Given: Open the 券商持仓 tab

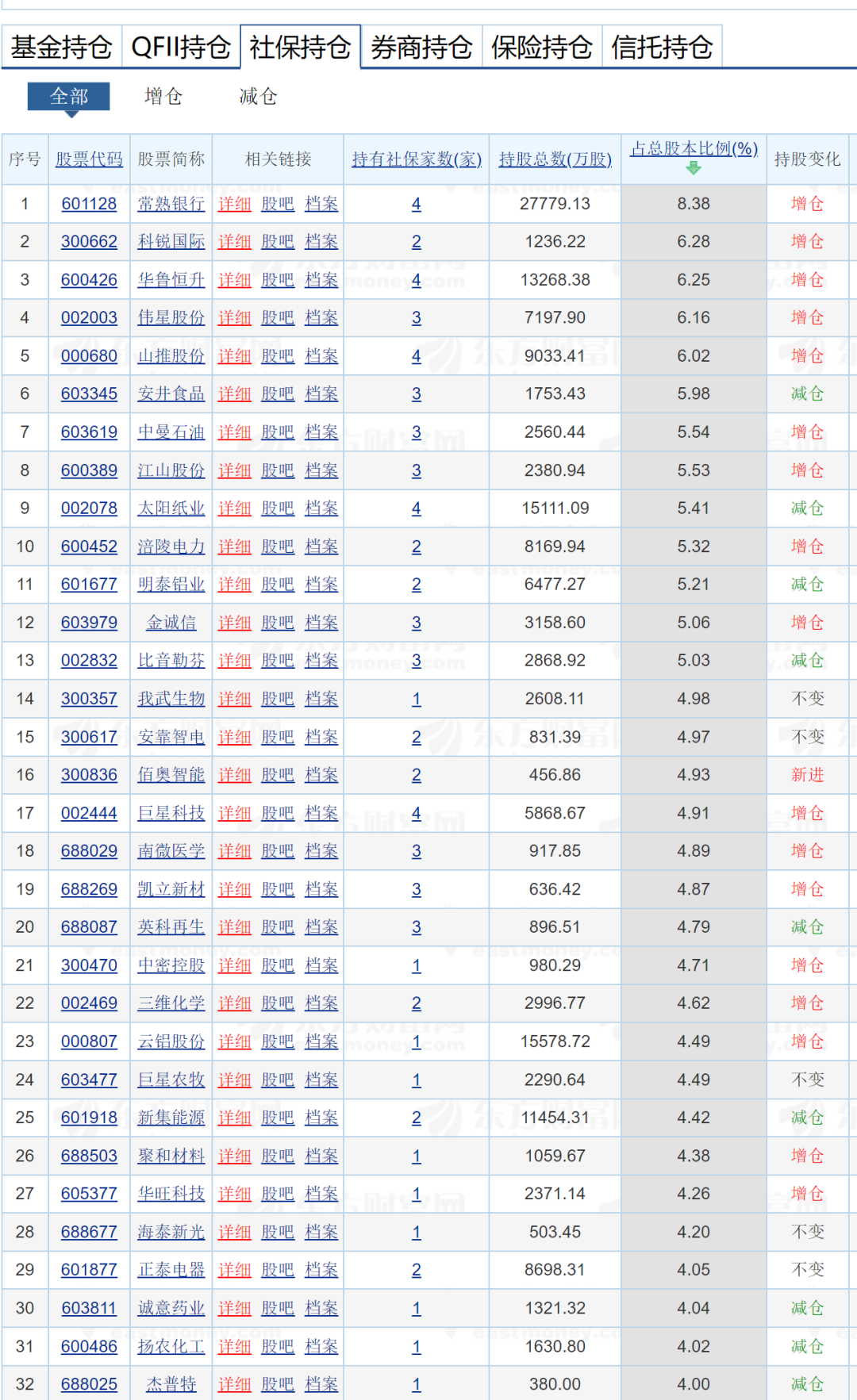Looking at the screenshot, I should (421, 48).
